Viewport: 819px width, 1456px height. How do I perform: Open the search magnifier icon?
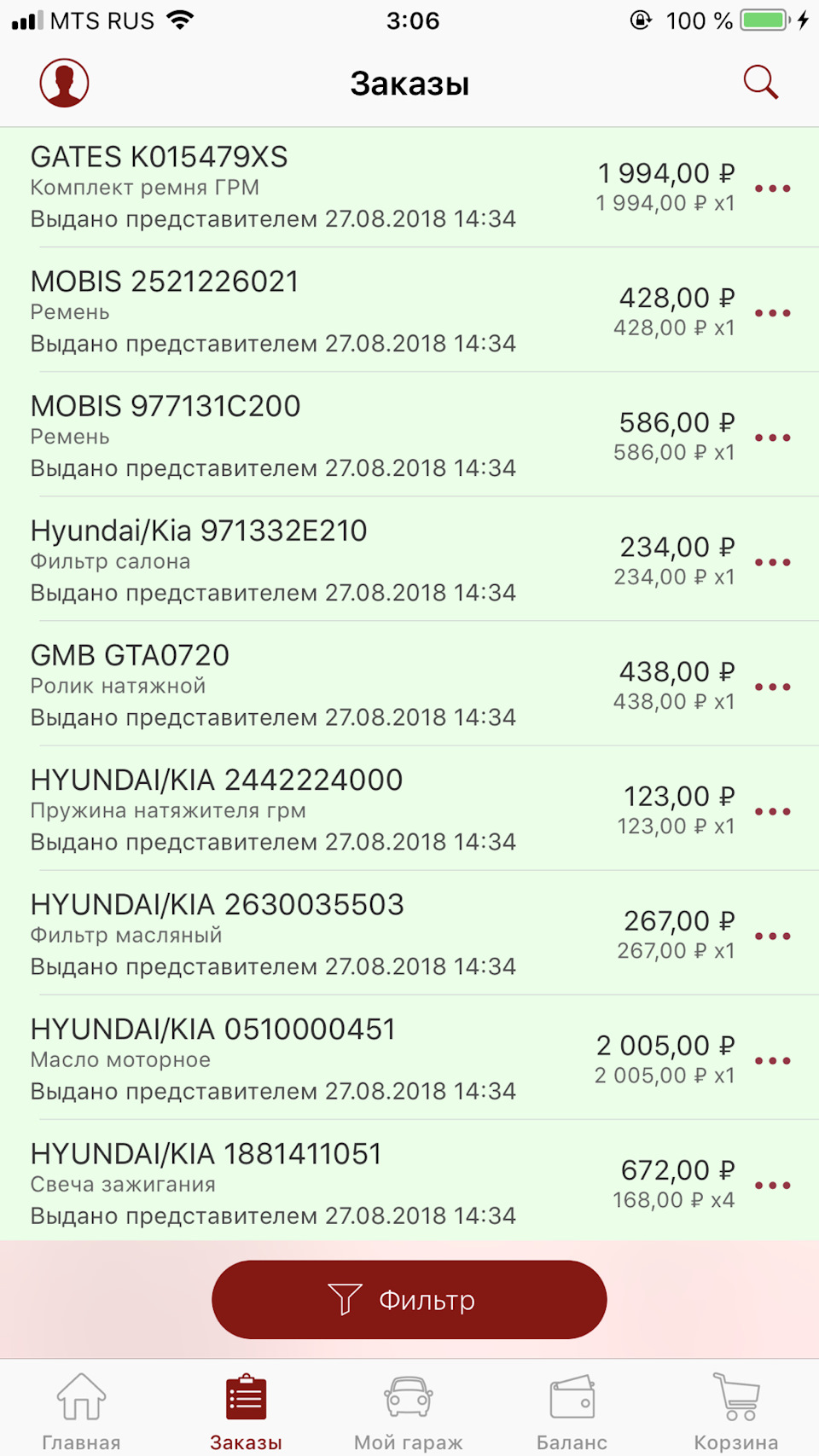point(760,83)
